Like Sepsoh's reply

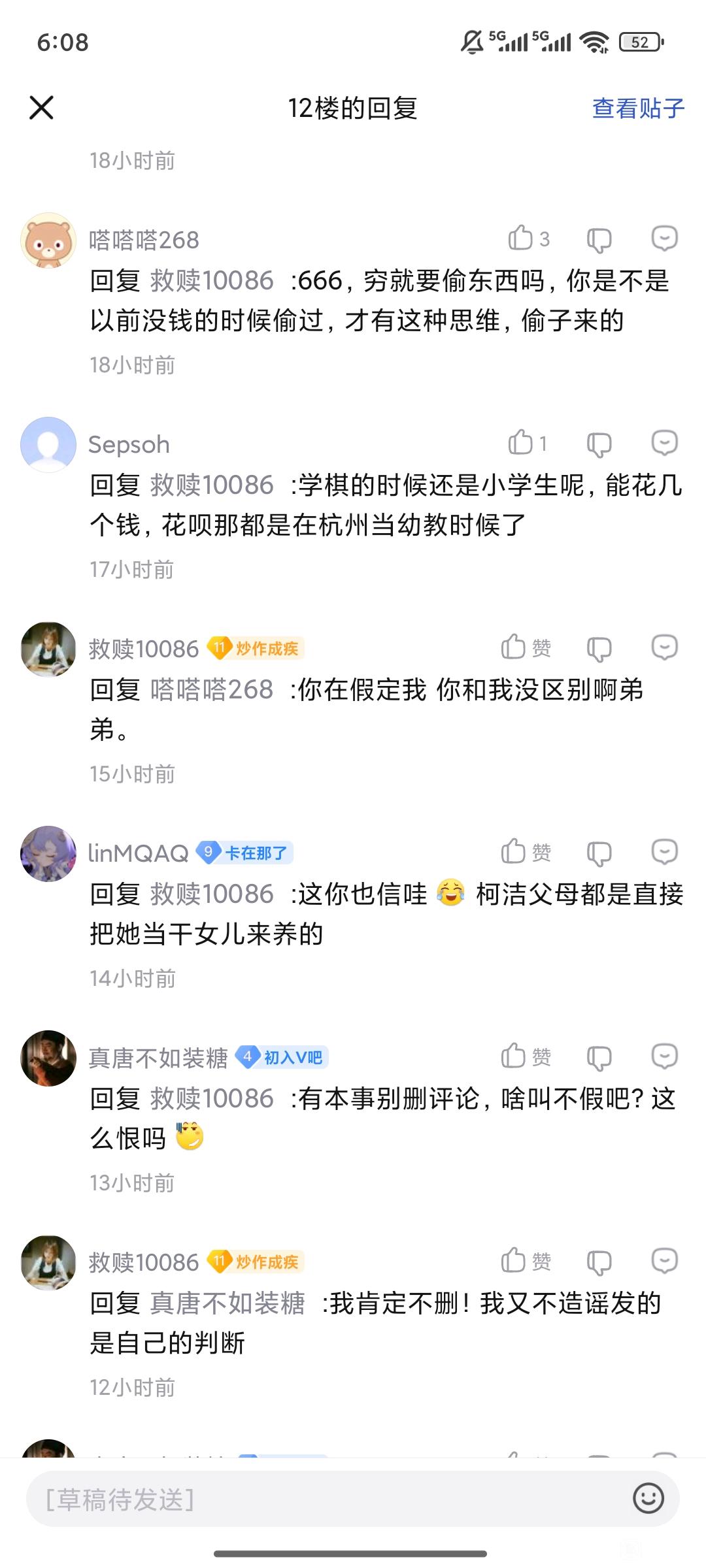pos(522,443)
